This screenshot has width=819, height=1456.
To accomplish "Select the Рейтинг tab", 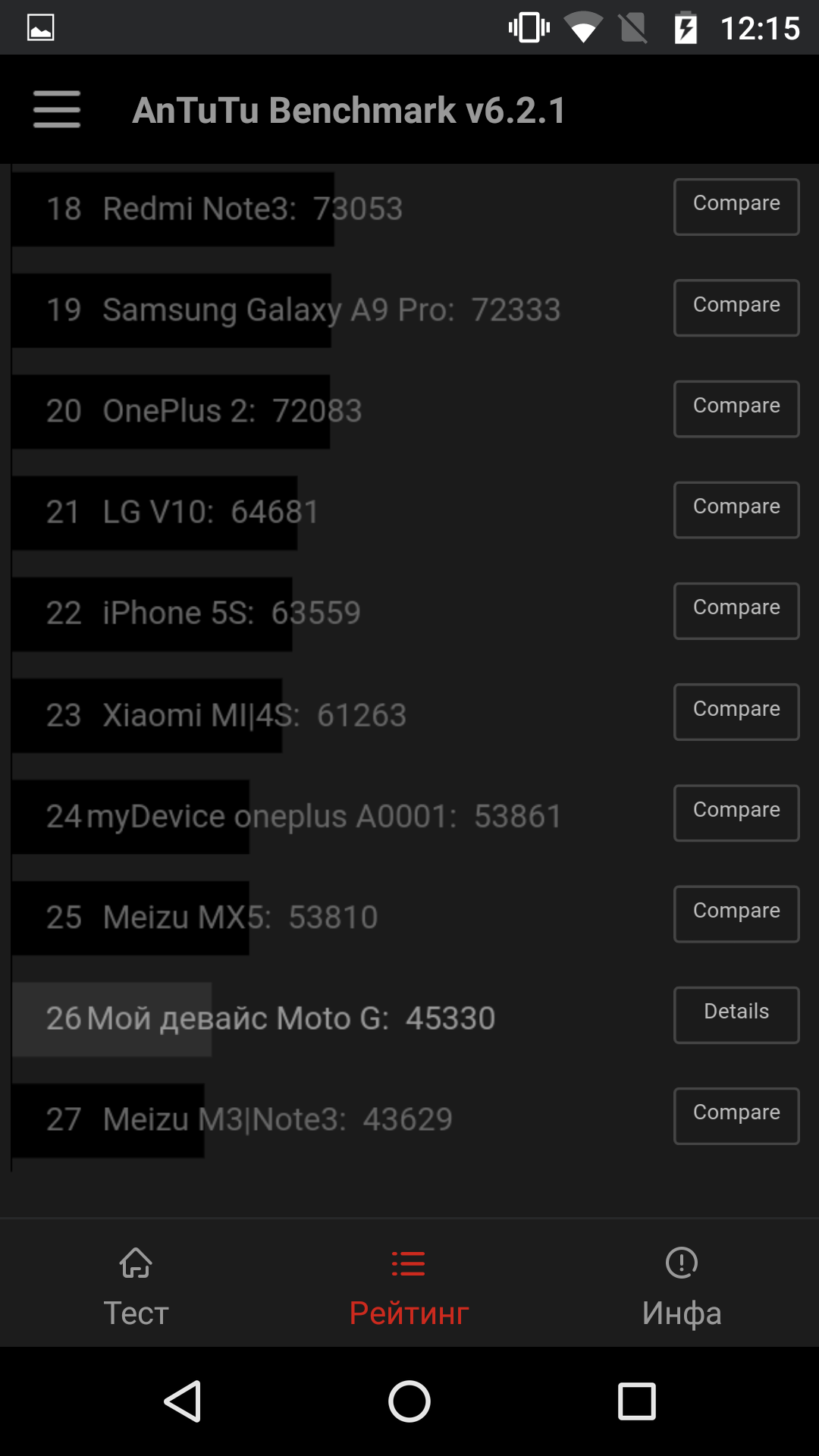I will 409,1287.
